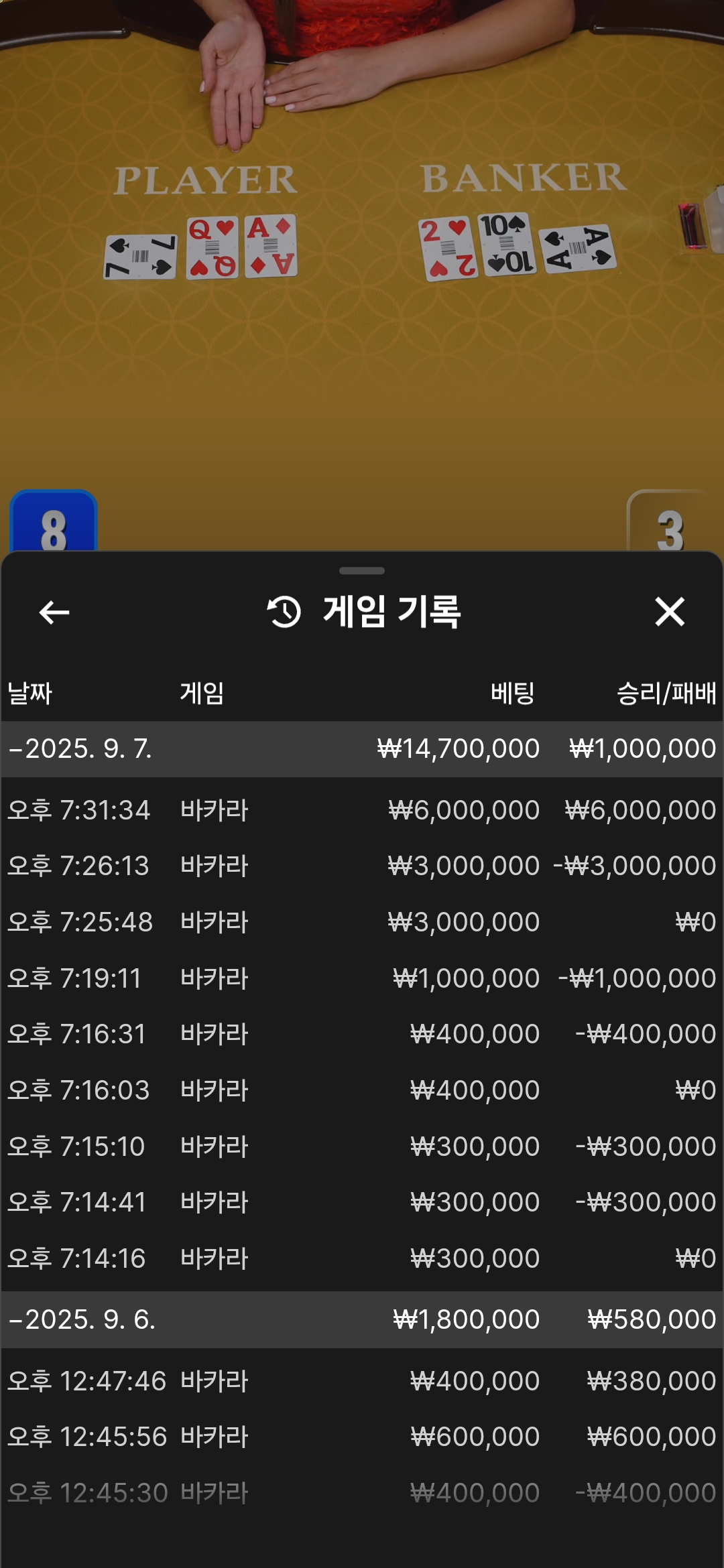
Task: Close the game history panel
Action: (669, 612)
